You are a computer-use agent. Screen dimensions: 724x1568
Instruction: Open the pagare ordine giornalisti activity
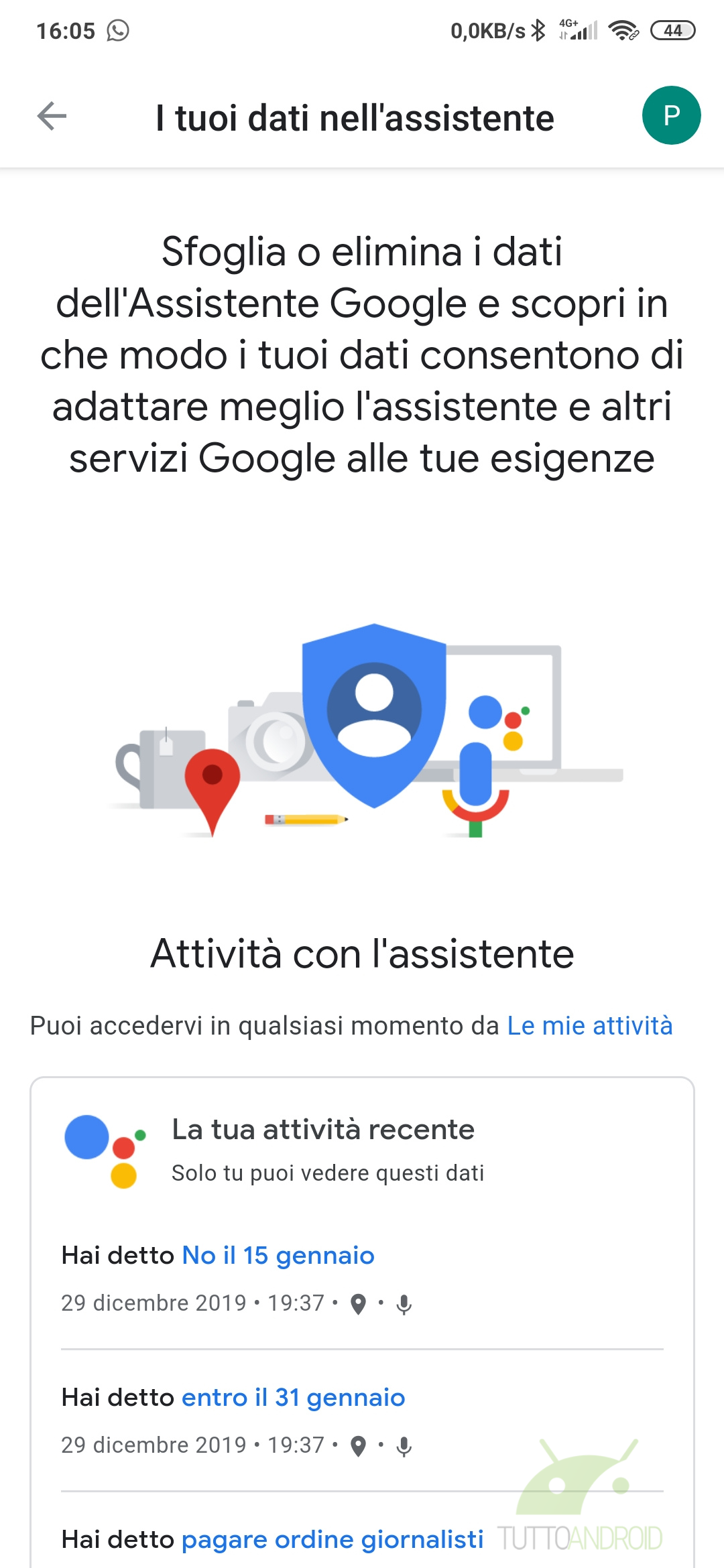click(333, 1539)
